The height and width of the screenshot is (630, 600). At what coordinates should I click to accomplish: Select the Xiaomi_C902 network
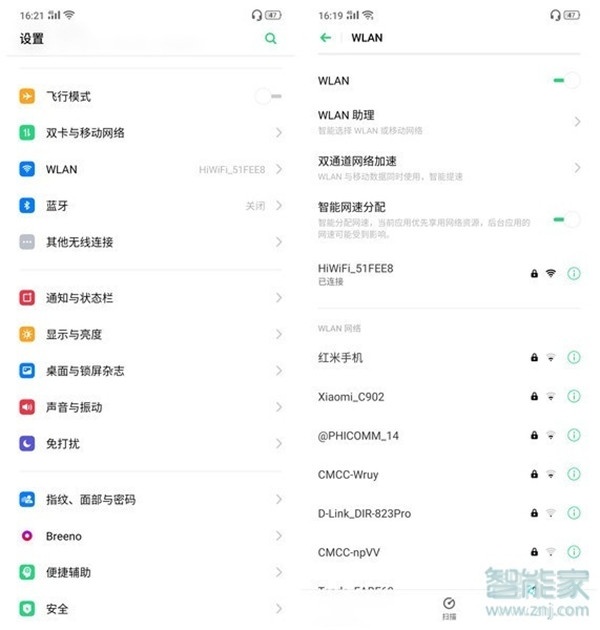coord(420,397)
